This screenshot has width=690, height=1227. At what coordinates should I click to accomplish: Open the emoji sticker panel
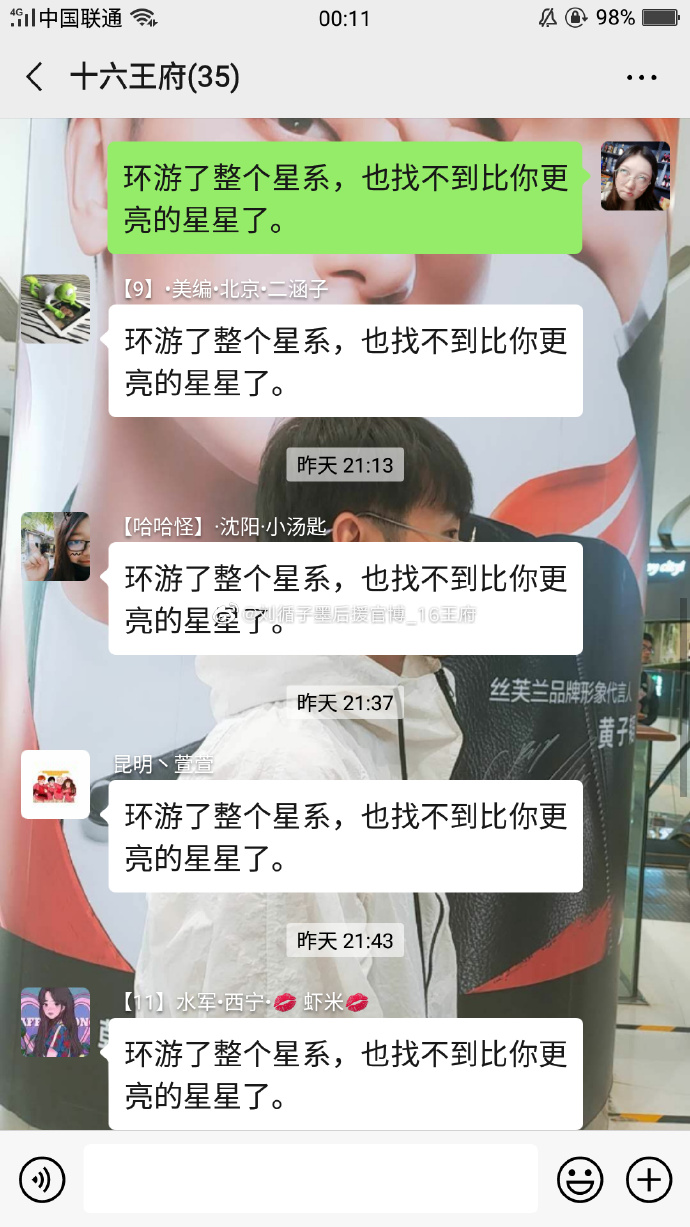click(x=580, y=1180)
